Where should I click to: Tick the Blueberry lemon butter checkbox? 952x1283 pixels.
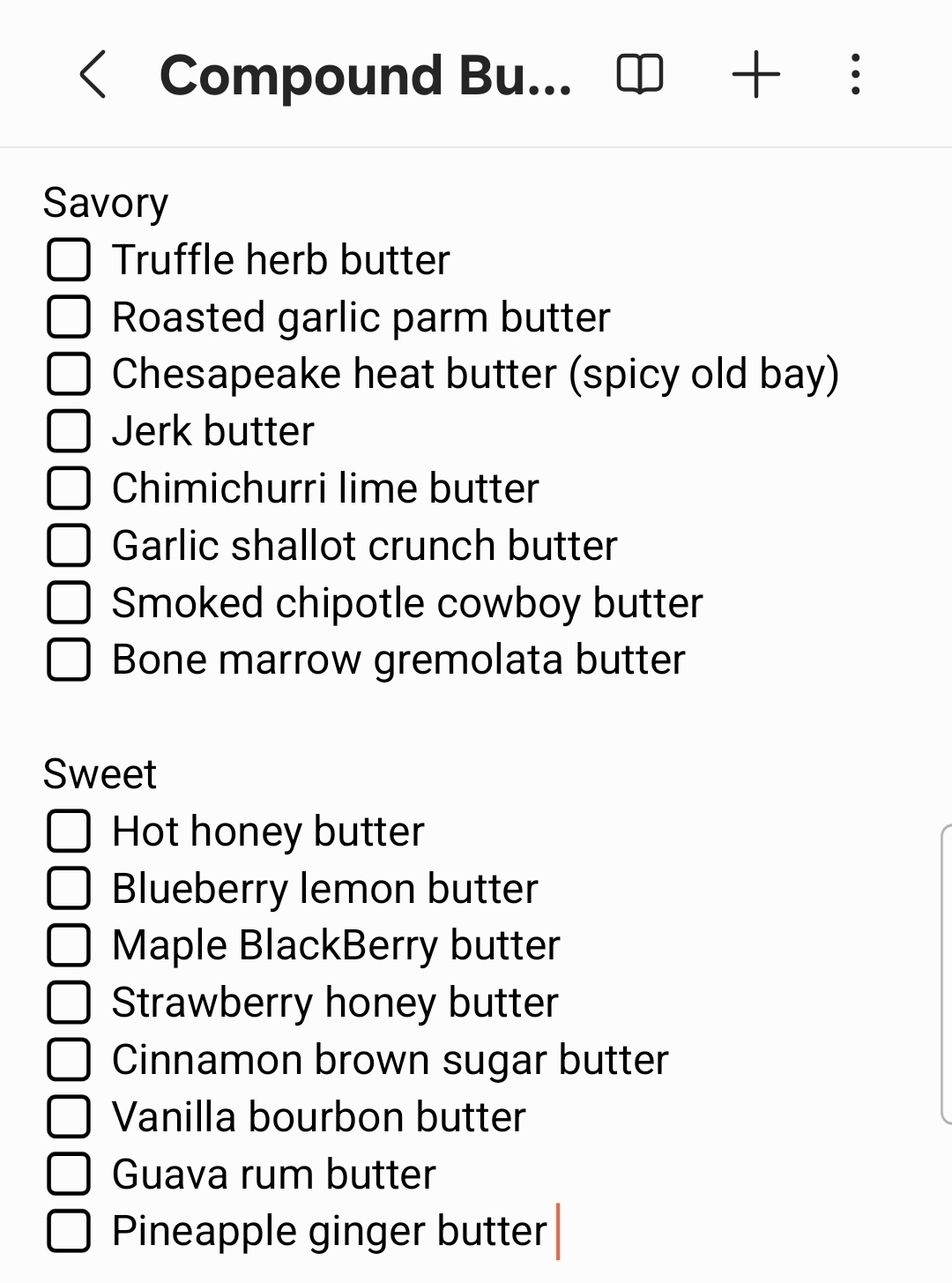tap(69, 889)
